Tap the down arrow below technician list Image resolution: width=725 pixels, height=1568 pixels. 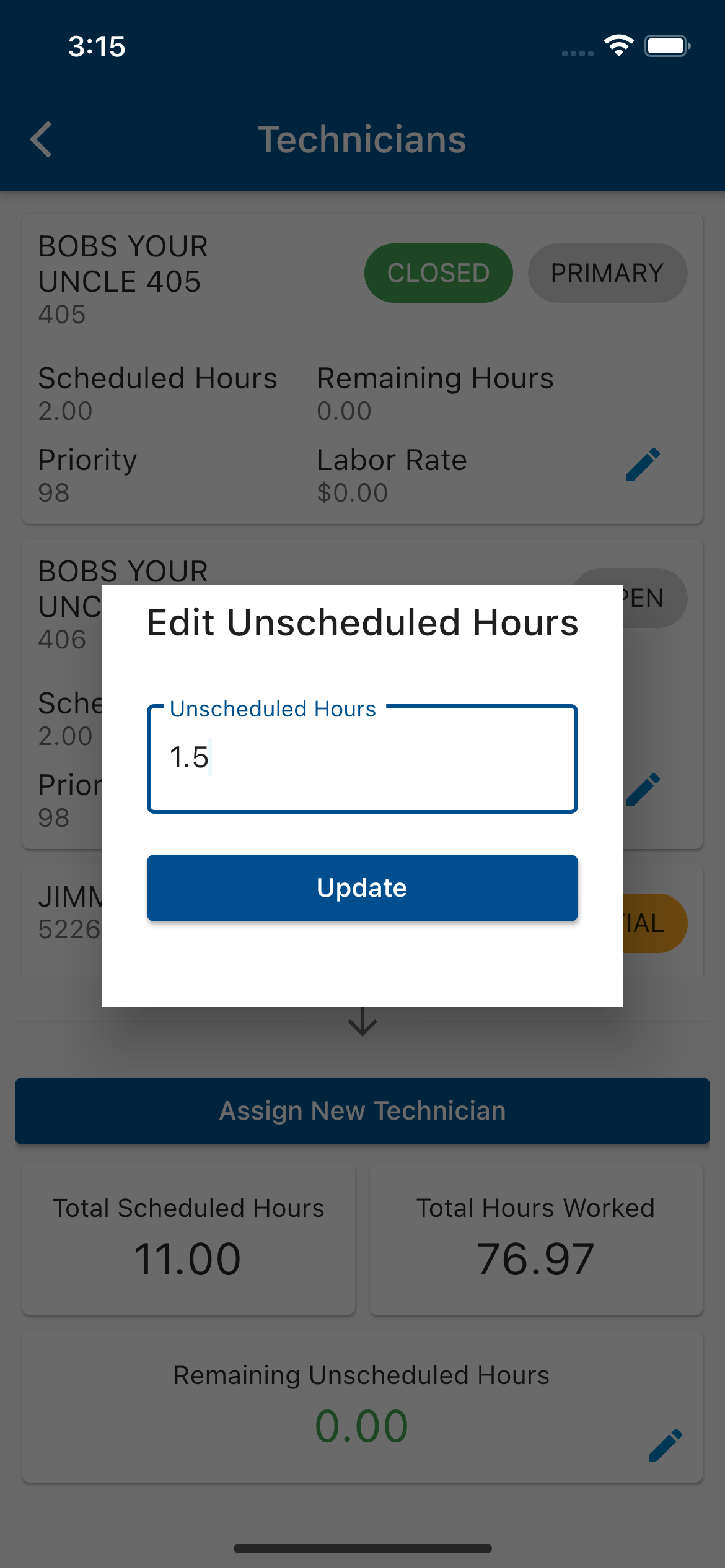pyautogui.click(x=362, y=1022)
